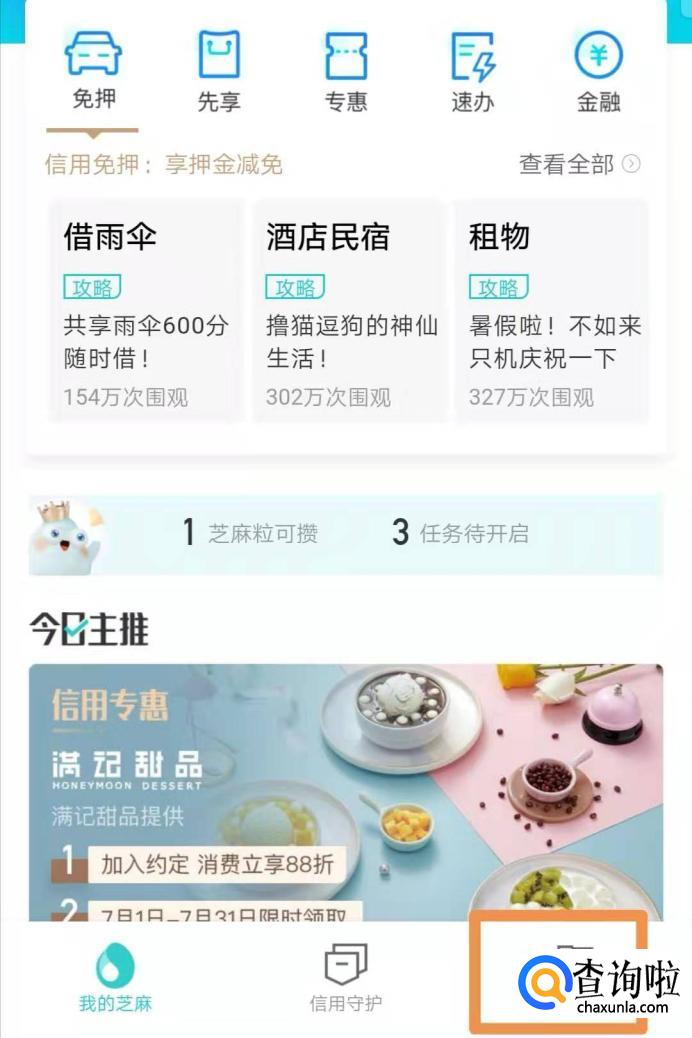Image resolution: width=692 pixels, height=1038 pixels.
Task: Switch to the 速办 tab
Action: coord(472,70)
